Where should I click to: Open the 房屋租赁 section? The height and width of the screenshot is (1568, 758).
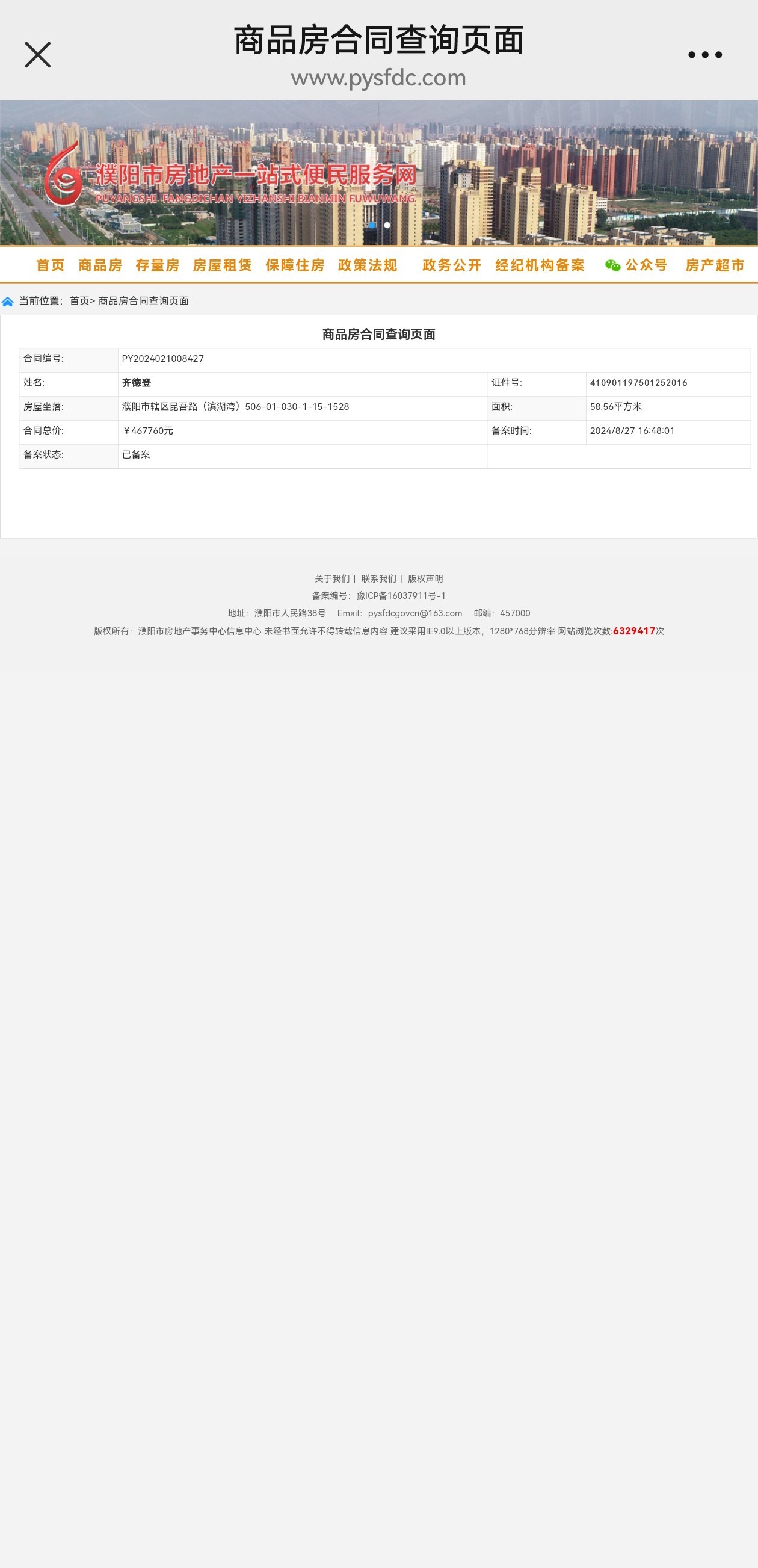[223, 265]
